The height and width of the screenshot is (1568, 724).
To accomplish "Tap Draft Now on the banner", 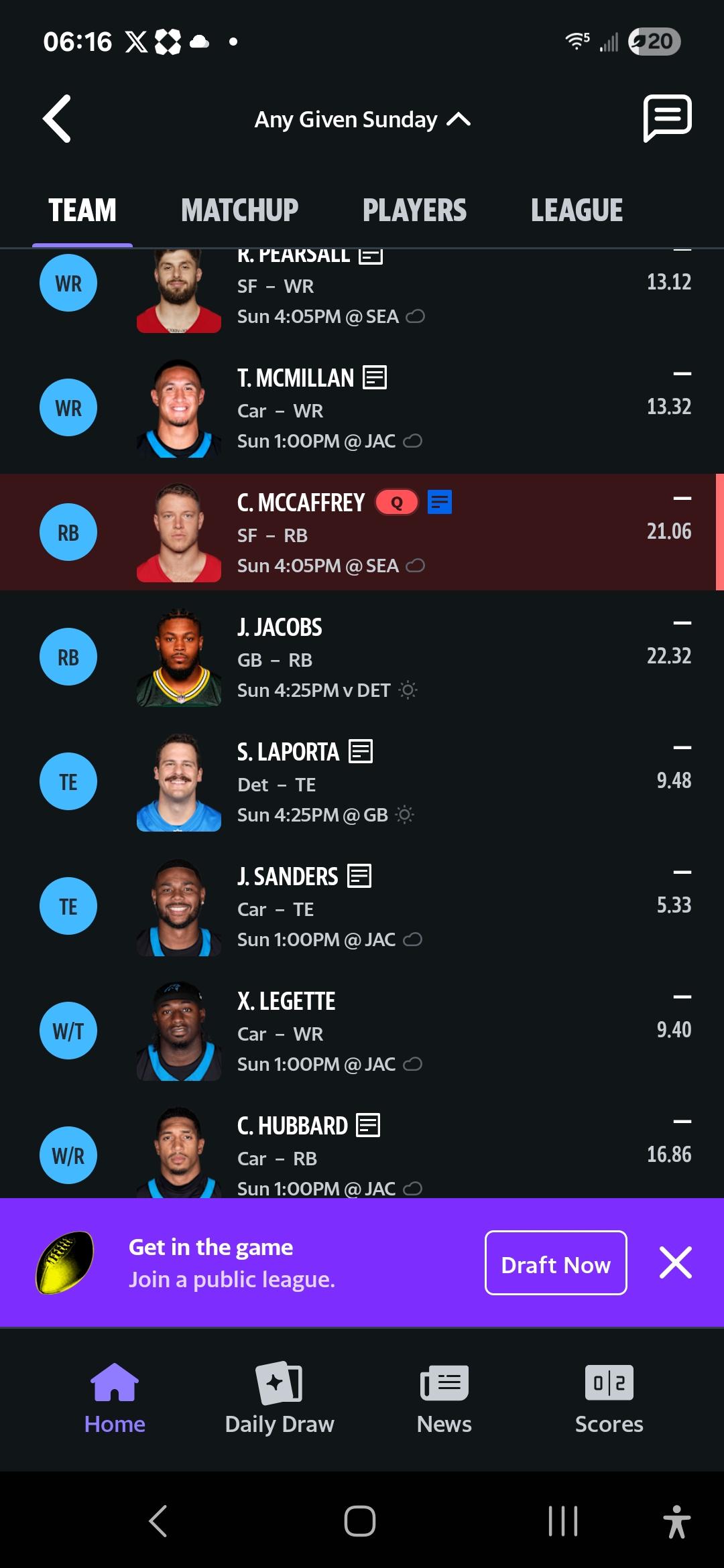I will coord(556,1263).
